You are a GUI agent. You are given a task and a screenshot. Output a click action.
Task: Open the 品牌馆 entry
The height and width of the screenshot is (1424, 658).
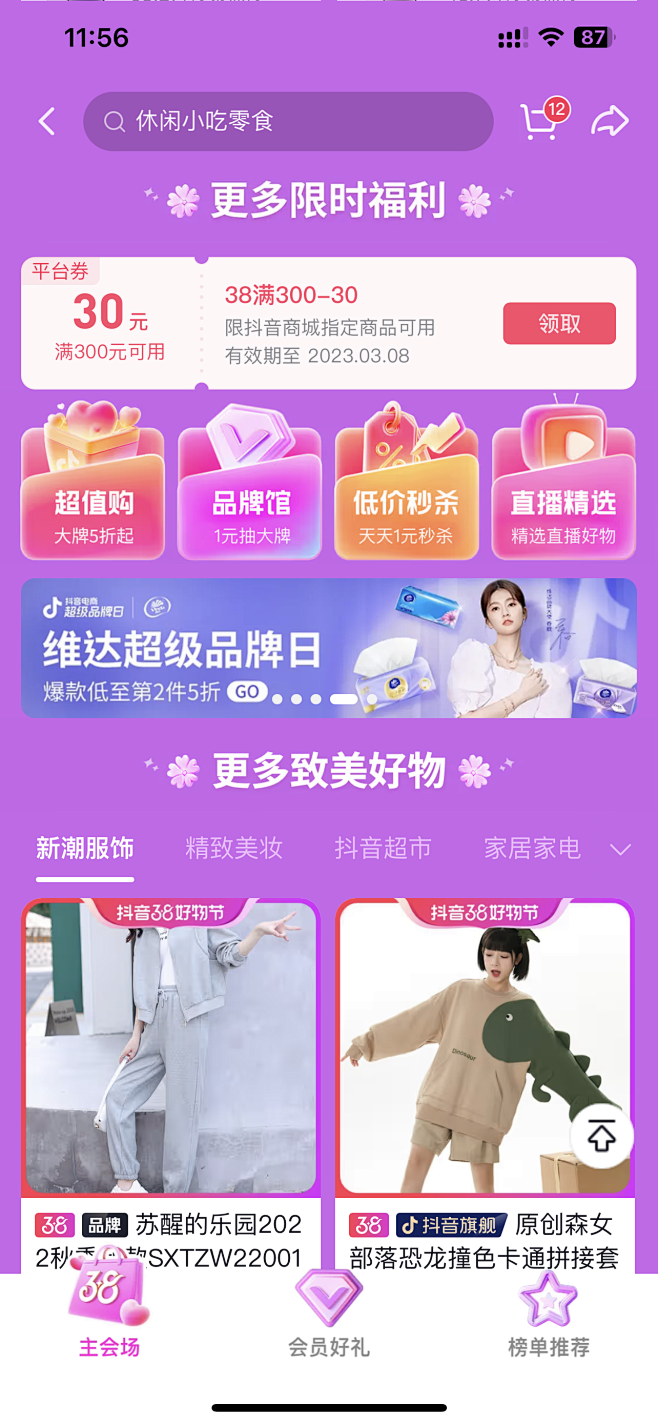point(250,481)
